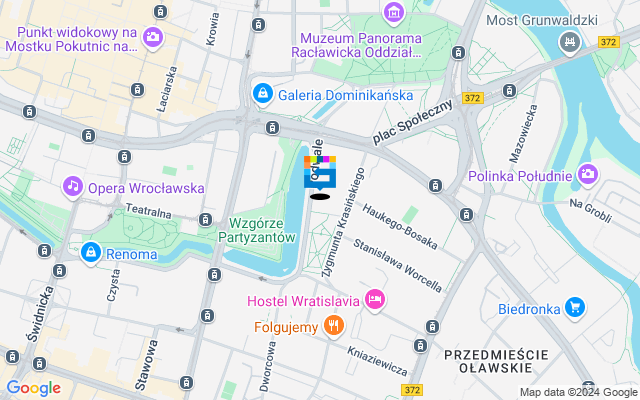Image resolution: width=640 pixels, height=400 pixels.
Task: Open Muzeum Panorama Racławicka place marker
Action: point(394,14)
